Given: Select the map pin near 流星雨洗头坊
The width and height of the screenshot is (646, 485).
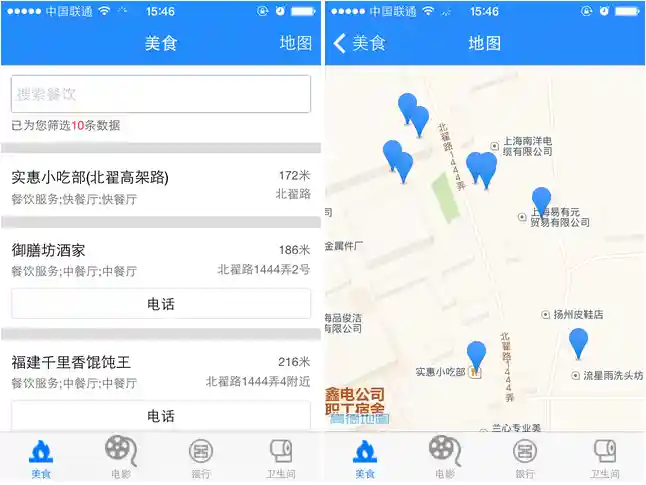Looking at the screenshot, I should click(x=578, y=342).
